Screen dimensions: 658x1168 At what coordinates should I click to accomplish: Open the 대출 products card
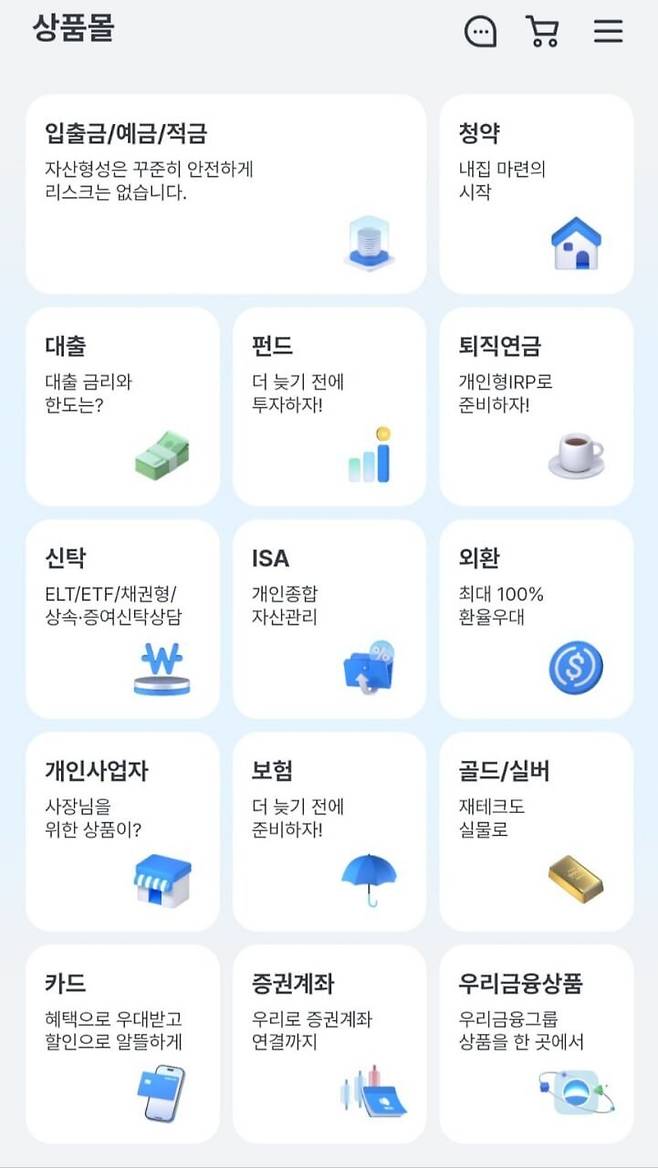122,406
